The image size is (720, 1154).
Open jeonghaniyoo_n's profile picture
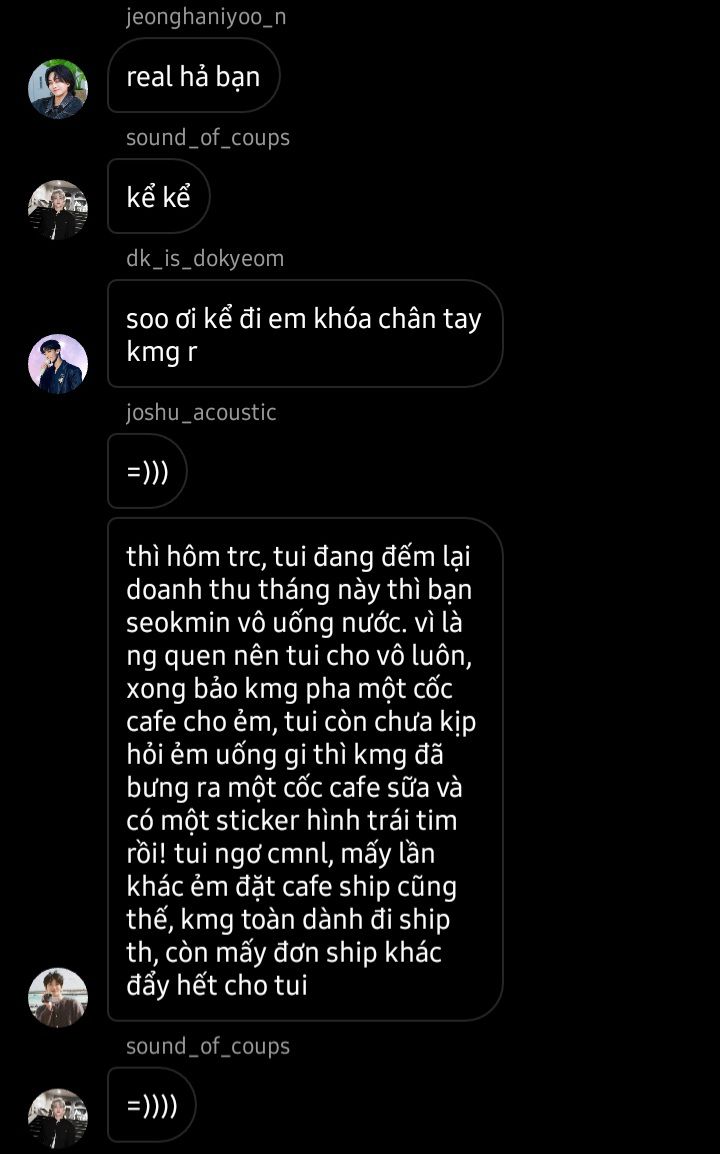tap(58, 89)
